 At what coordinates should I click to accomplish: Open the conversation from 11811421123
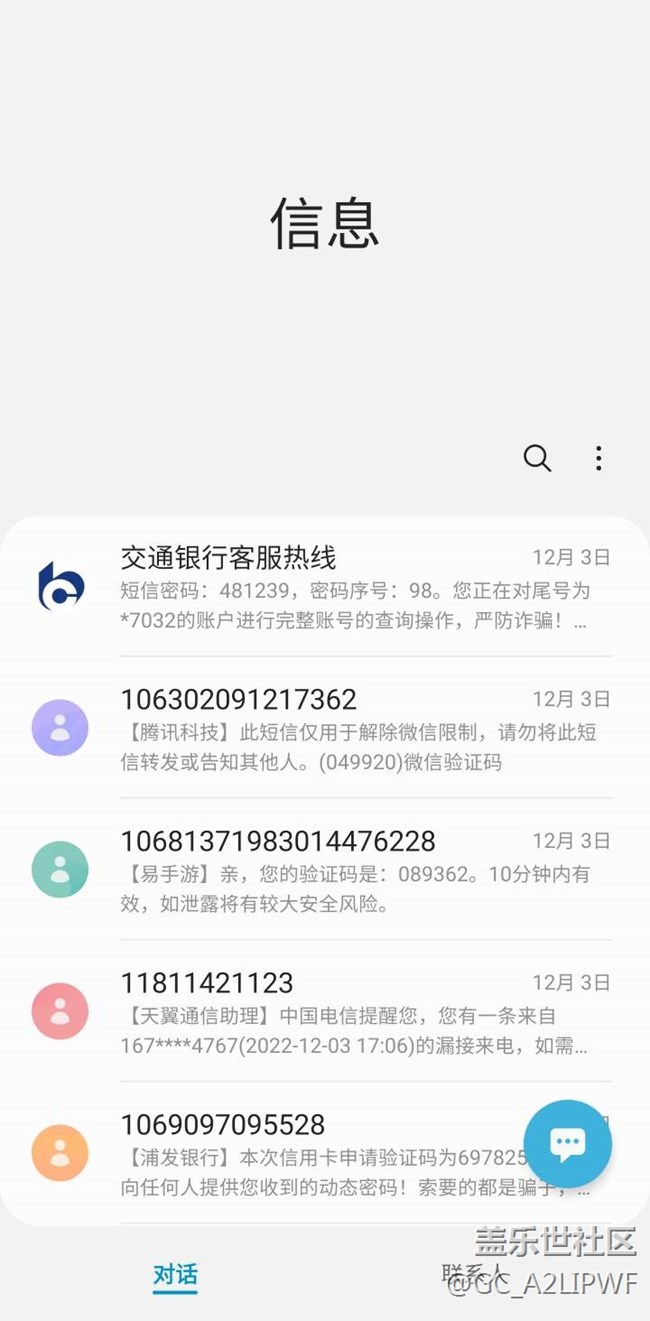(325, 1012)
